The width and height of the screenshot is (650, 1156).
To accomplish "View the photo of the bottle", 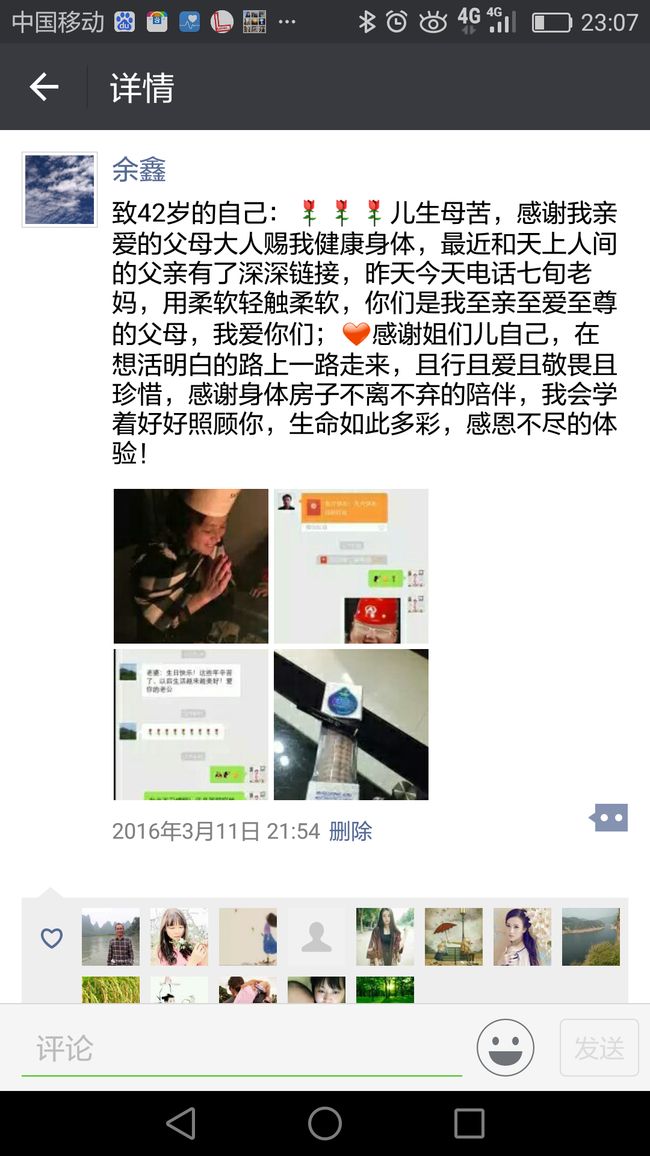I will click(351, 725).
